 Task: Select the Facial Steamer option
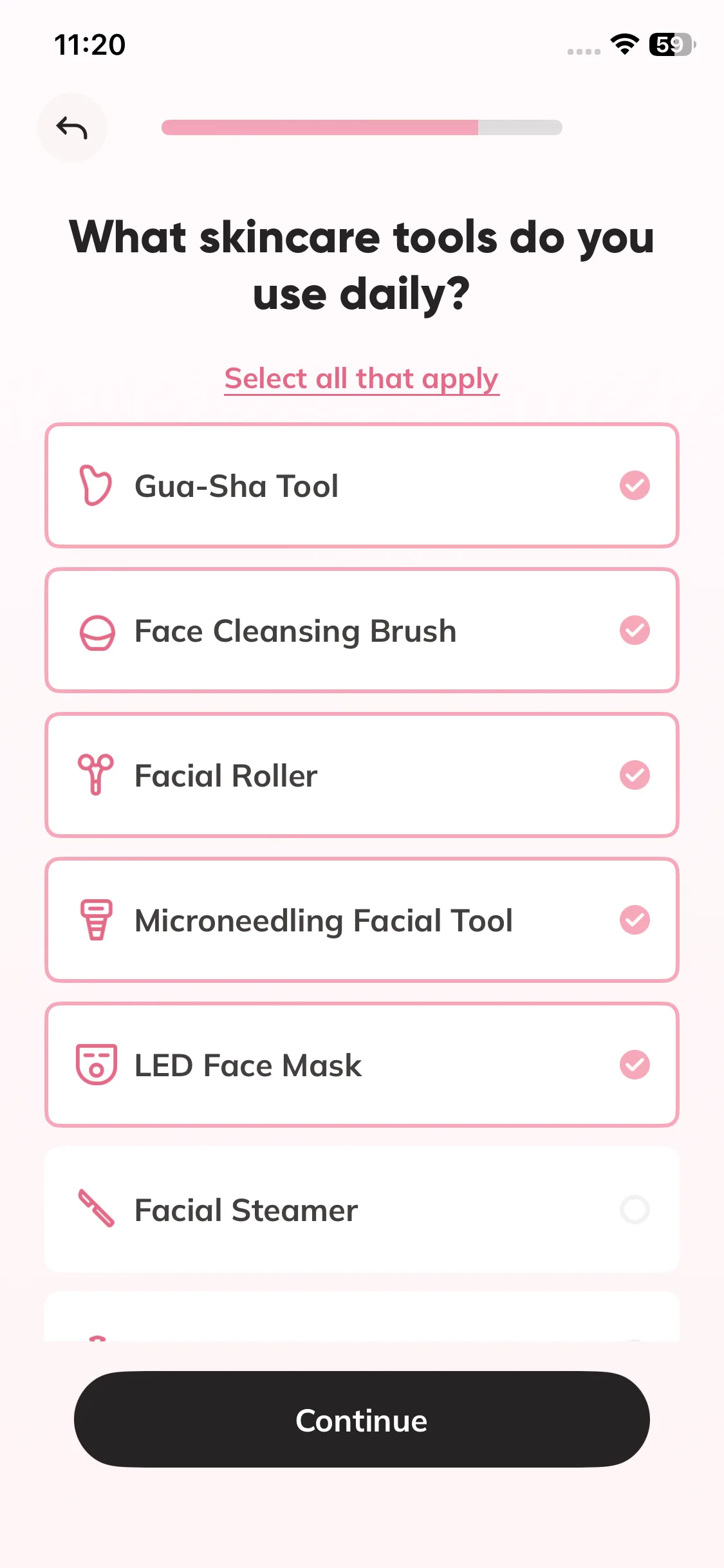point(362,1209)
